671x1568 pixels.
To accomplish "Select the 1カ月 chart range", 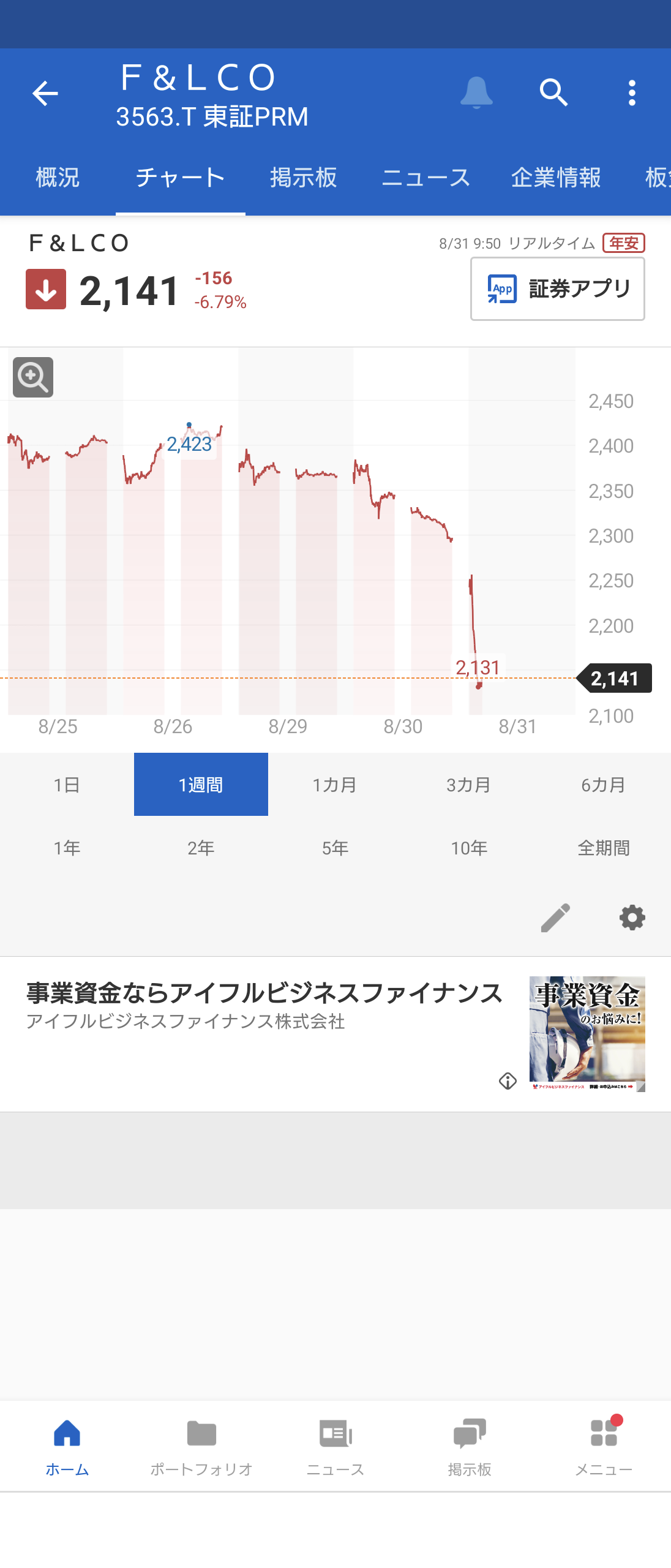I will [x=335, y=785].
